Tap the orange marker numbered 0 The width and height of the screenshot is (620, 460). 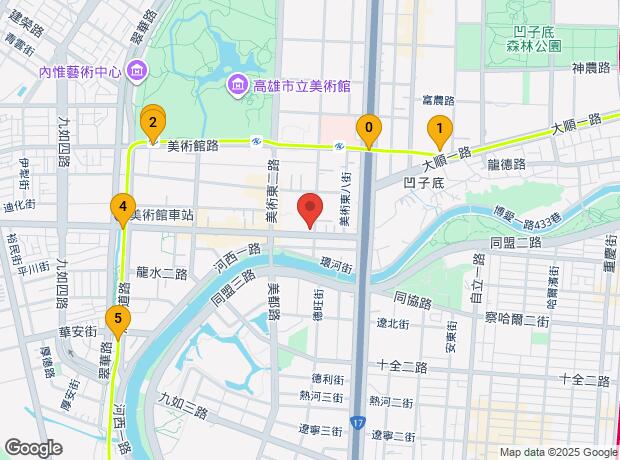pos(369,129)
